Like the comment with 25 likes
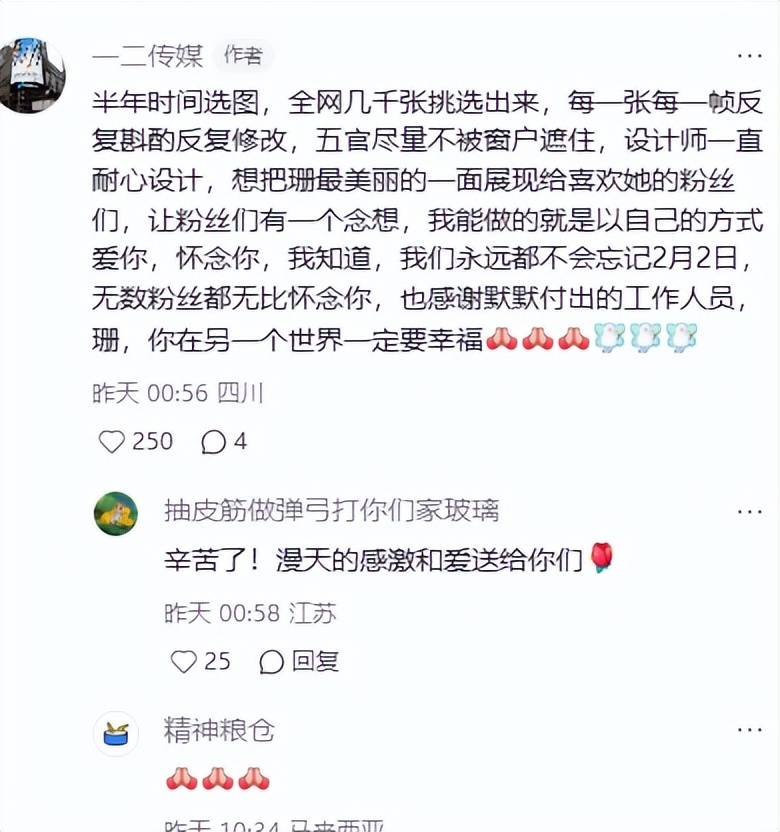Viewport: 780px width, 832px height. (x=184, y=661)
